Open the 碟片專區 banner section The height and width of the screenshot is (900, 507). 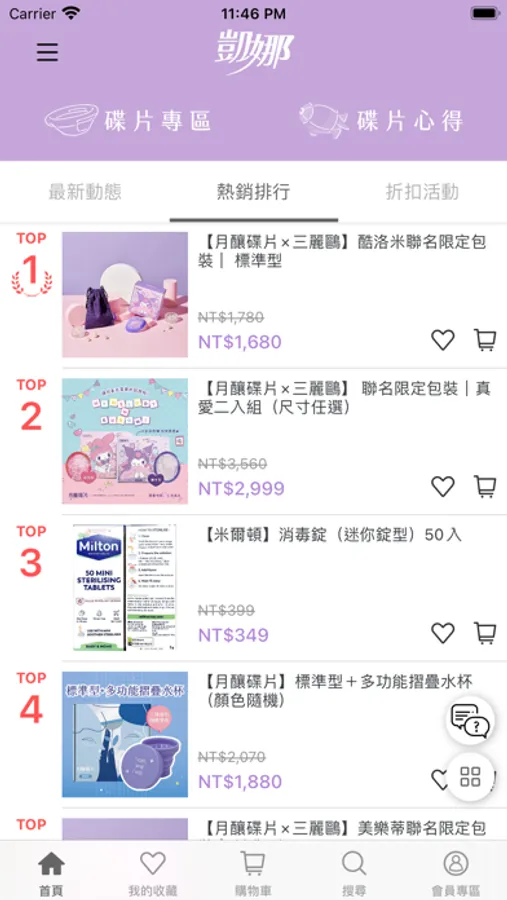point(127,120)
